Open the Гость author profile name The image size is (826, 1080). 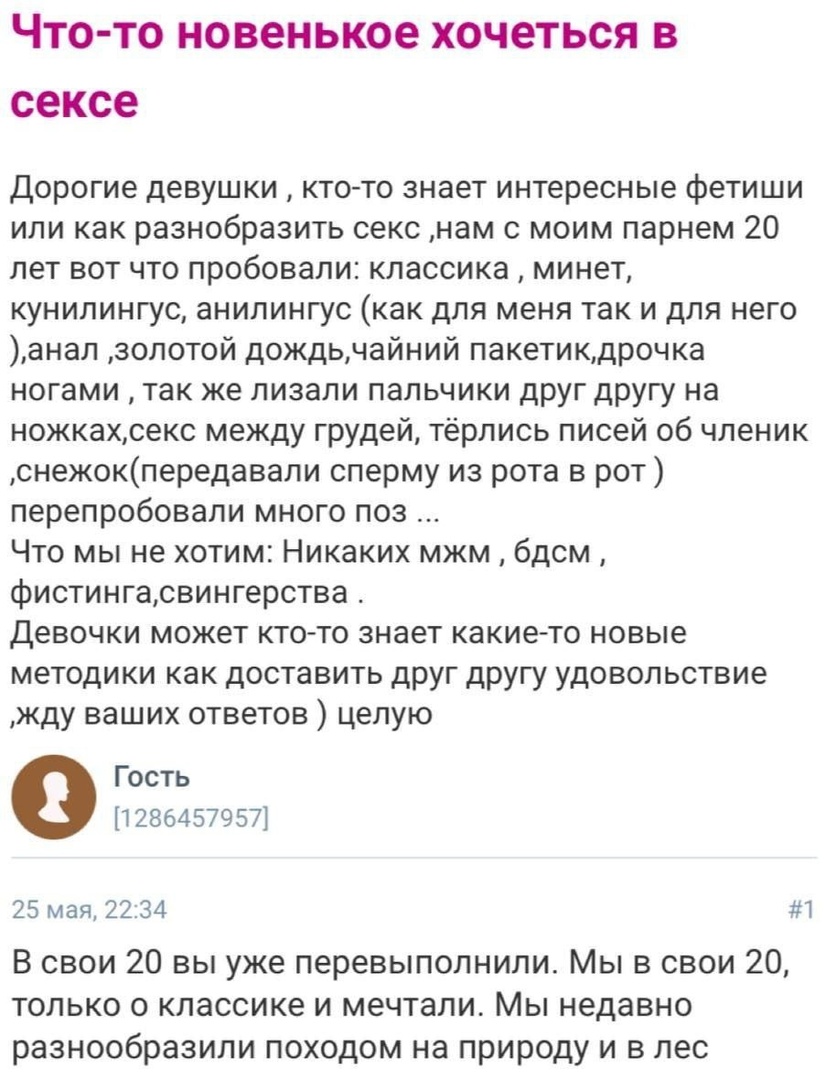(x=152, y=776)
